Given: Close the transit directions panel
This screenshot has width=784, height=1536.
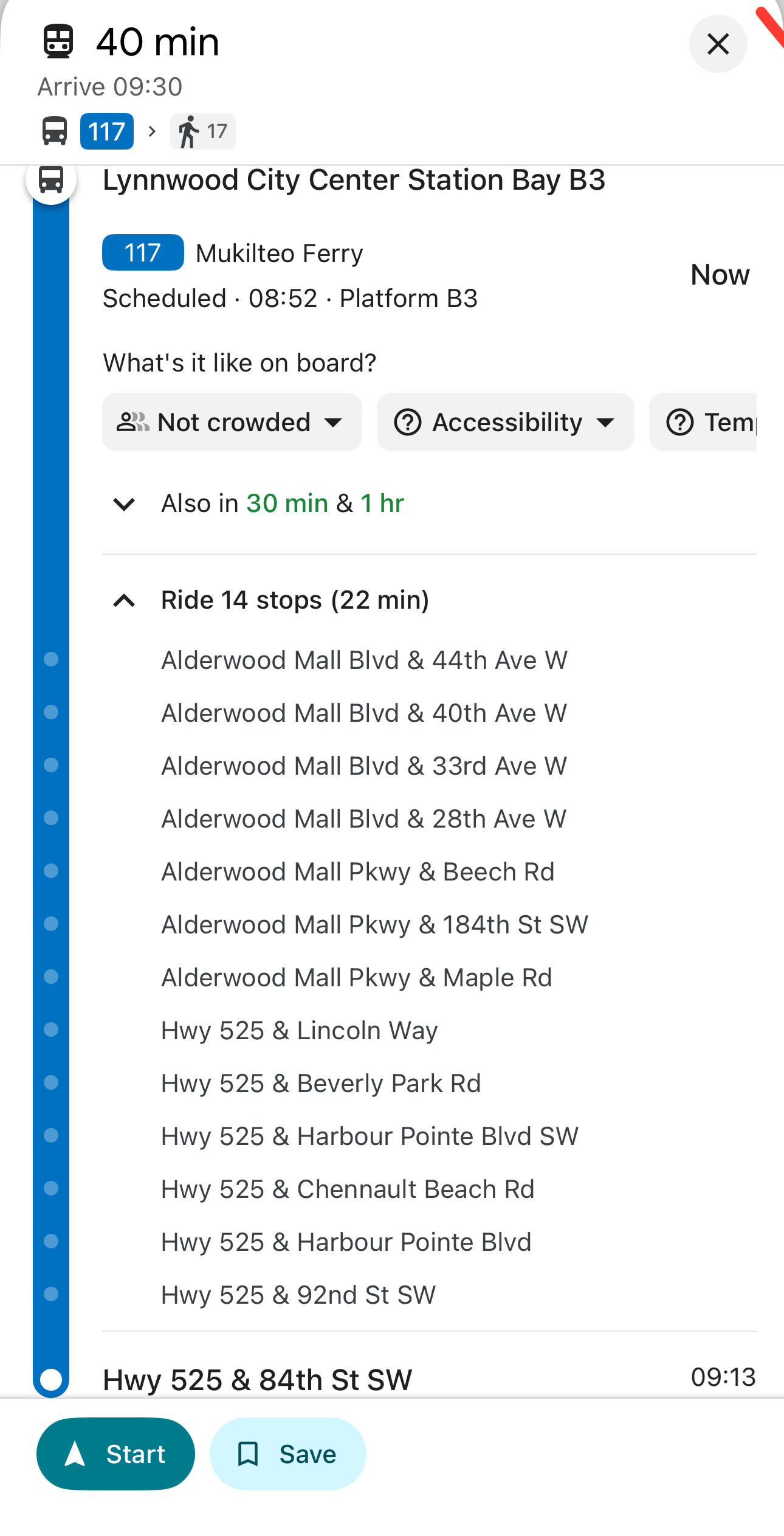Looking at the screenshot, I should click(718, 44).
